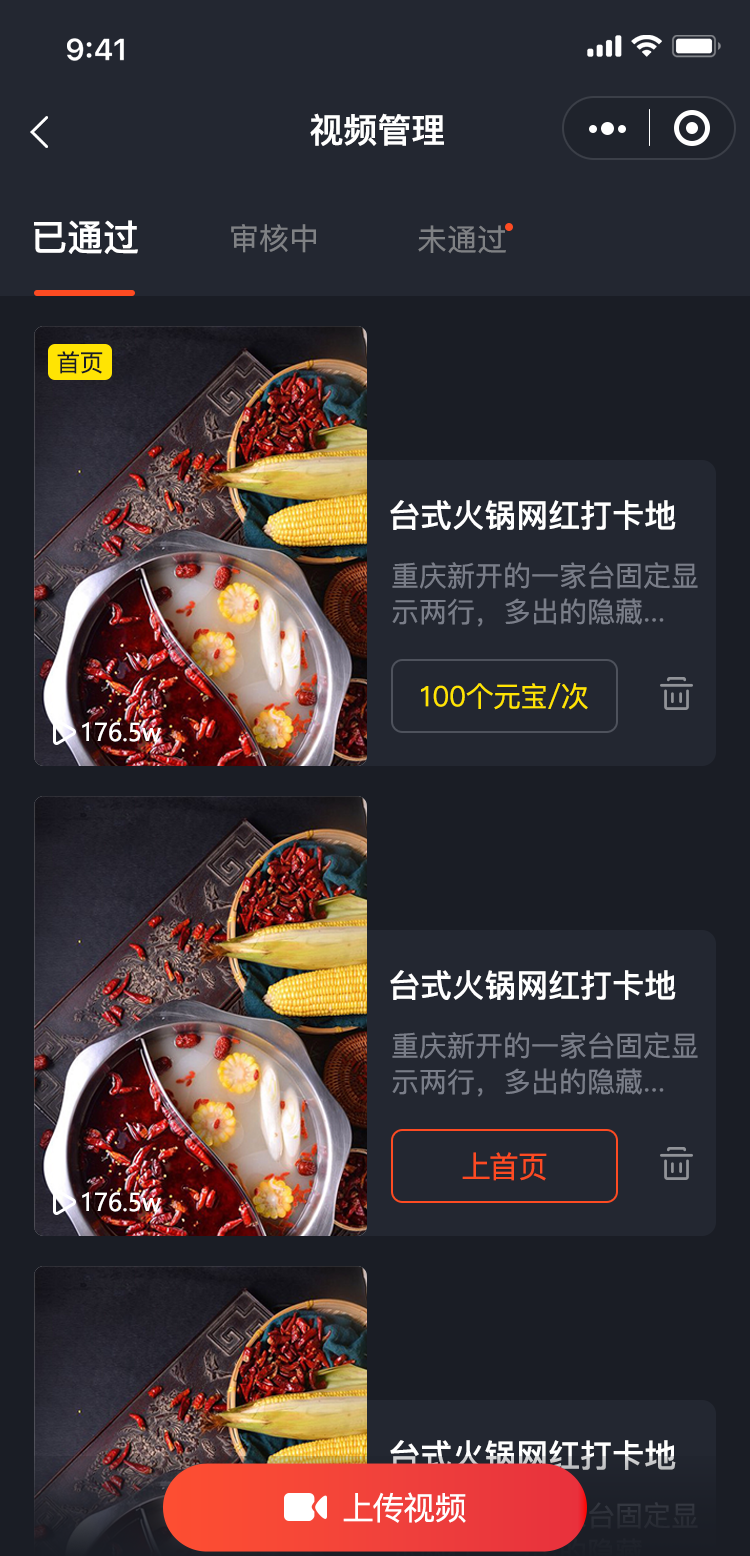Screen dimensions: 750x1556
Task: Select the 已通过 tab
Action: 85,239
